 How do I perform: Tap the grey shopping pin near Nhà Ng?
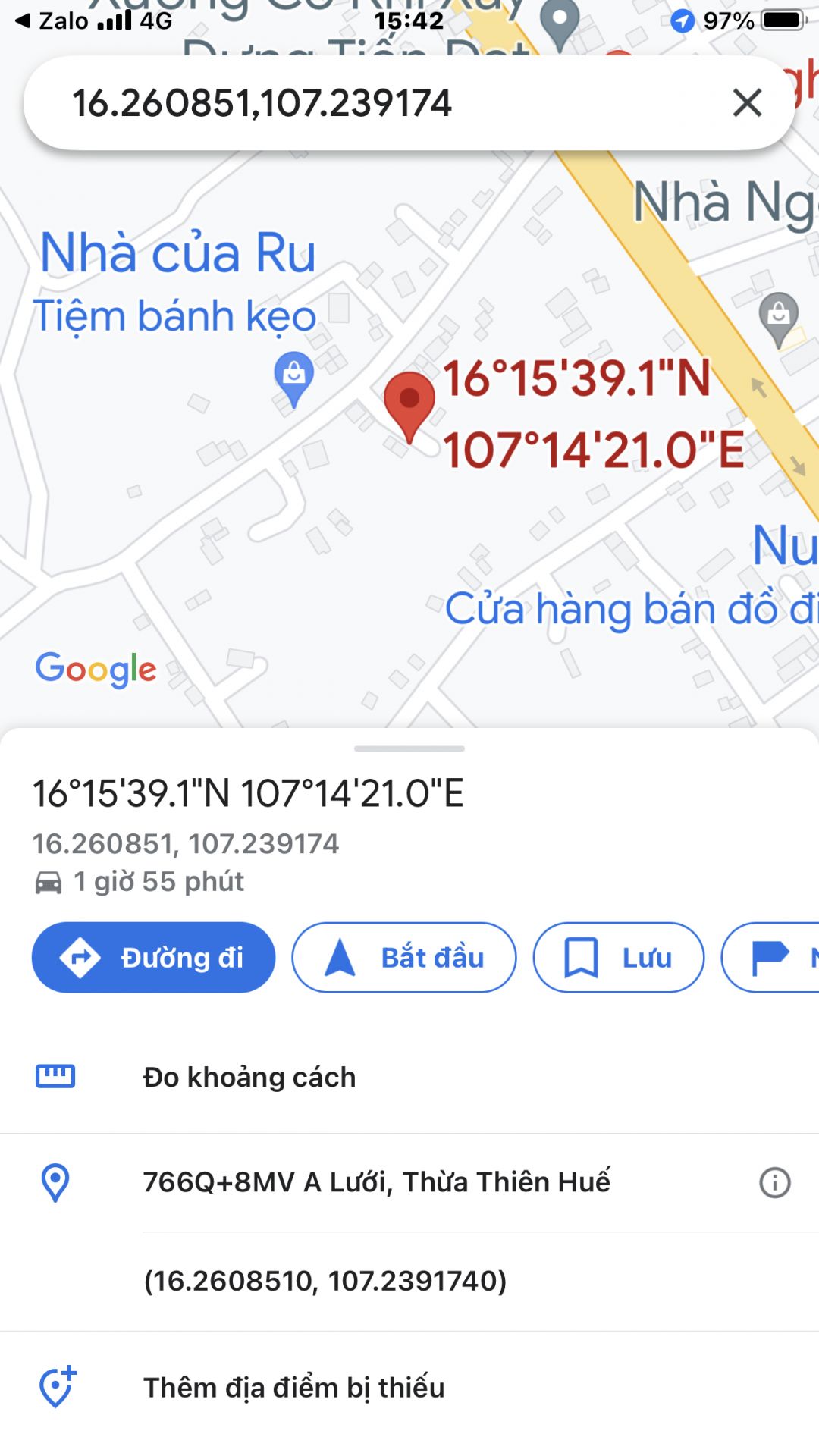click(778, 317)
